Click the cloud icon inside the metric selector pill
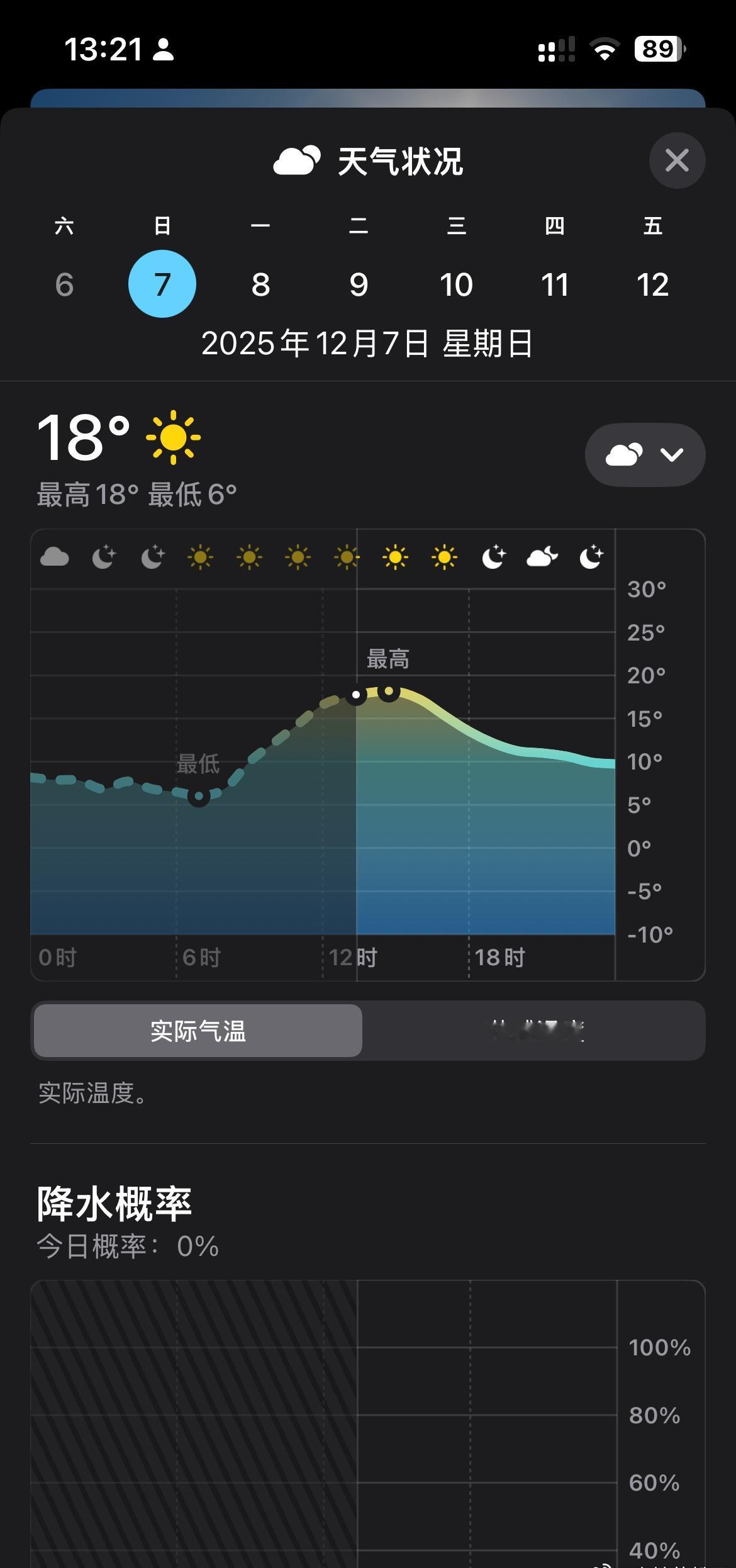The height and width of the screenshot is (1568, 736). [x=624, y=454]
